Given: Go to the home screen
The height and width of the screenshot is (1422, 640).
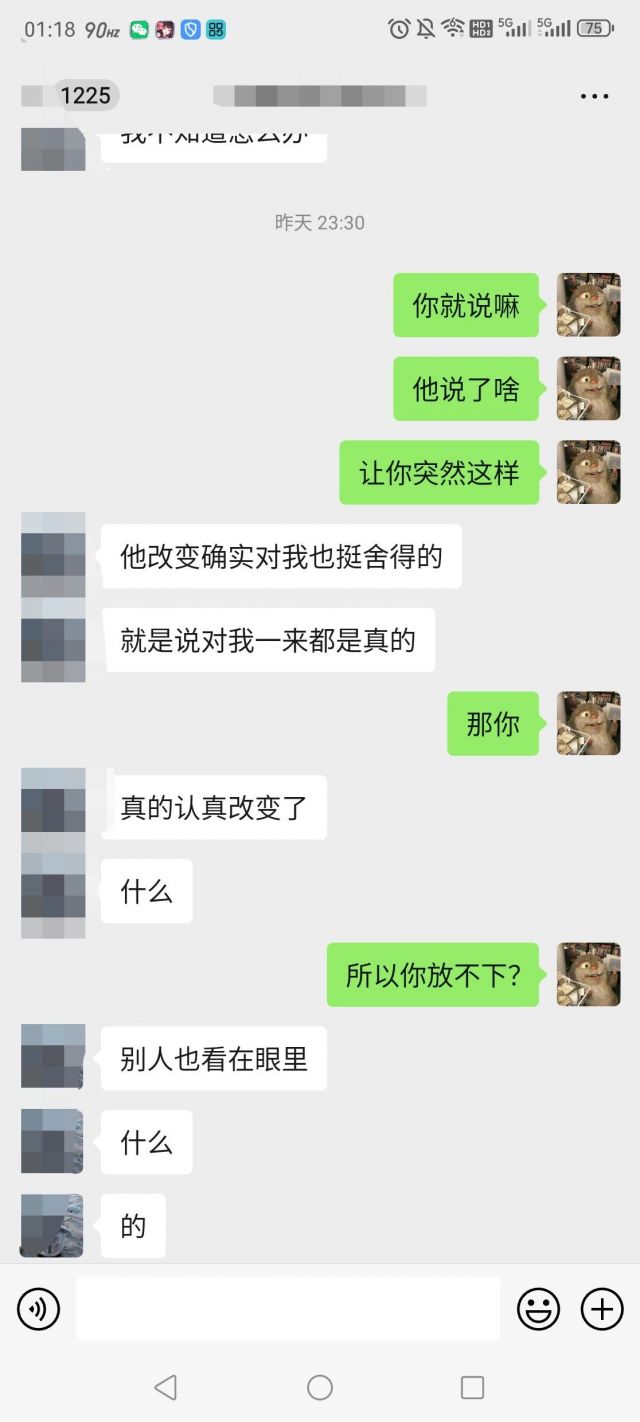Looking at the screenshot, I should pyautogui.click(x=320, y=1387).
